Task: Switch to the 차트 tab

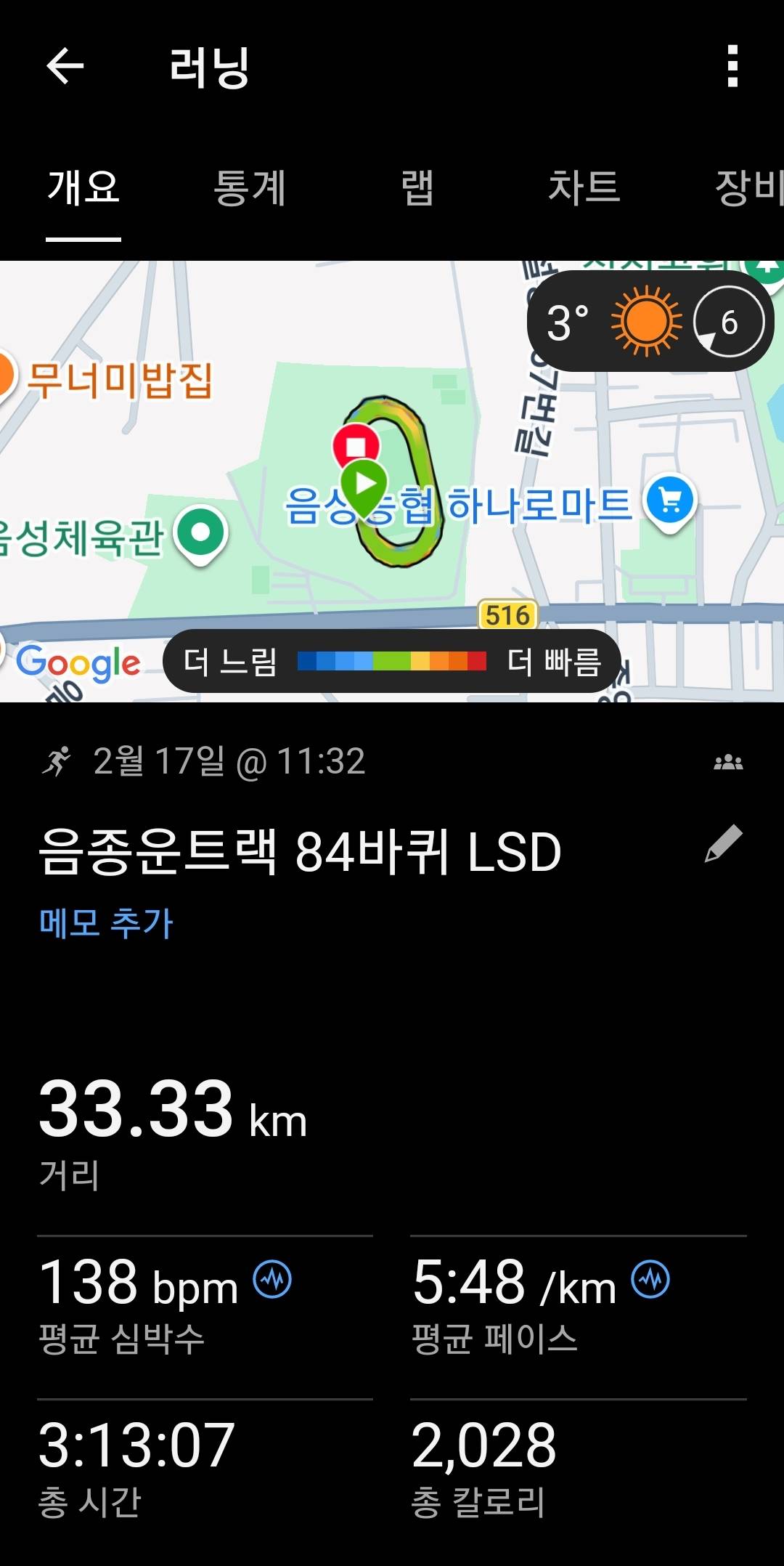Action: coord(584,187)
